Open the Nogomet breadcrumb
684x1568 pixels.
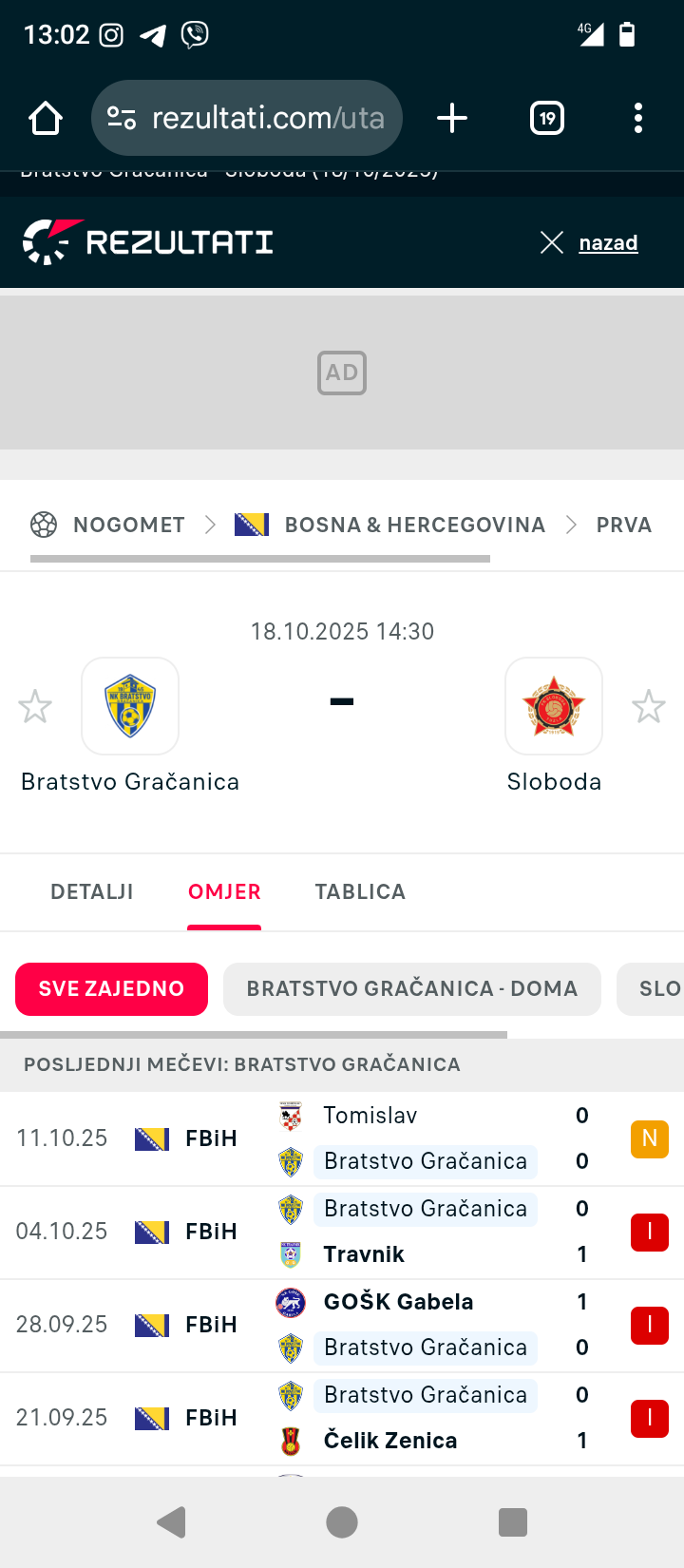coord(128,525)
